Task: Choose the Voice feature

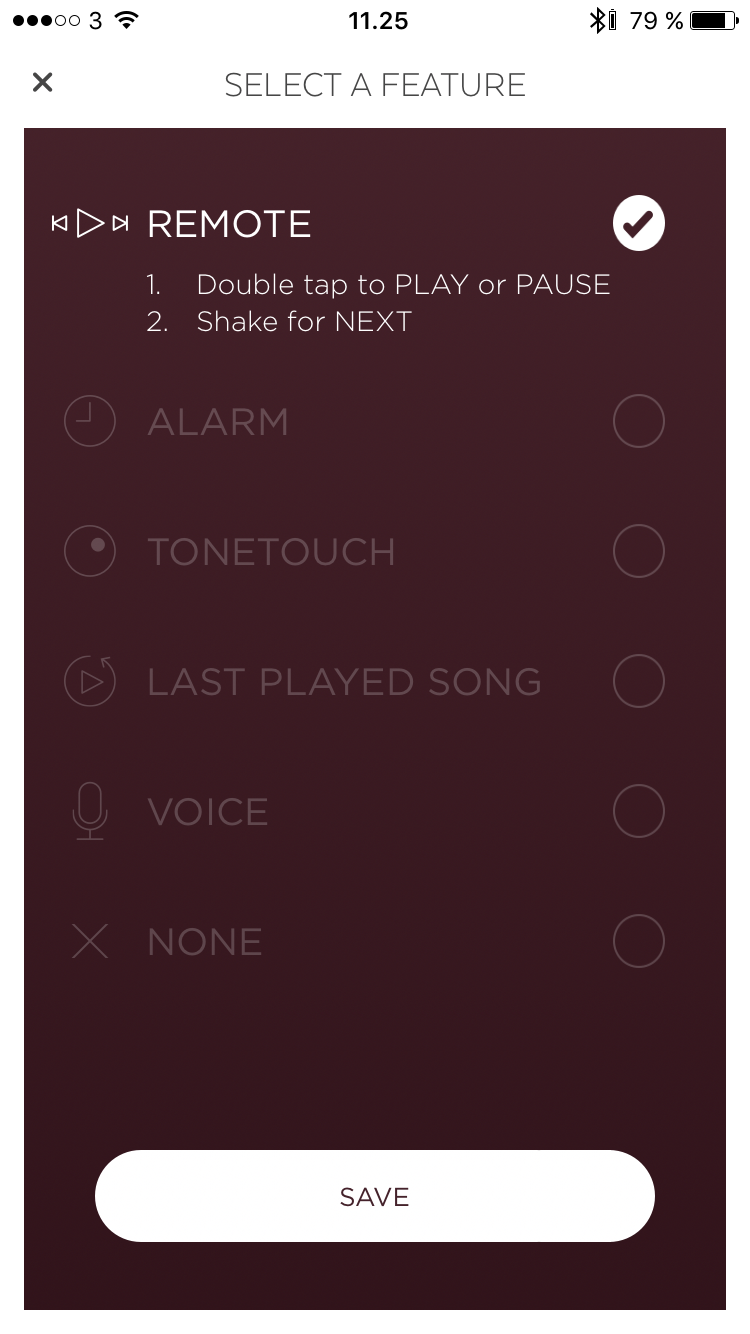Action: tap(638, 811)
